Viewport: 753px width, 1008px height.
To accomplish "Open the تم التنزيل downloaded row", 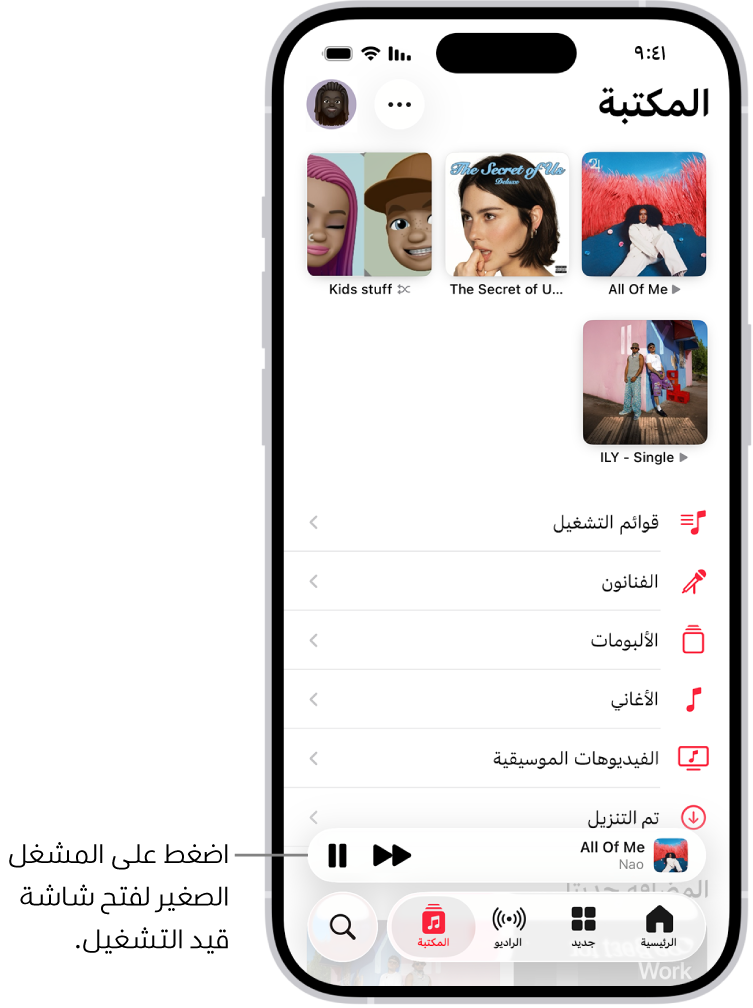I will (x=500, y=817).
